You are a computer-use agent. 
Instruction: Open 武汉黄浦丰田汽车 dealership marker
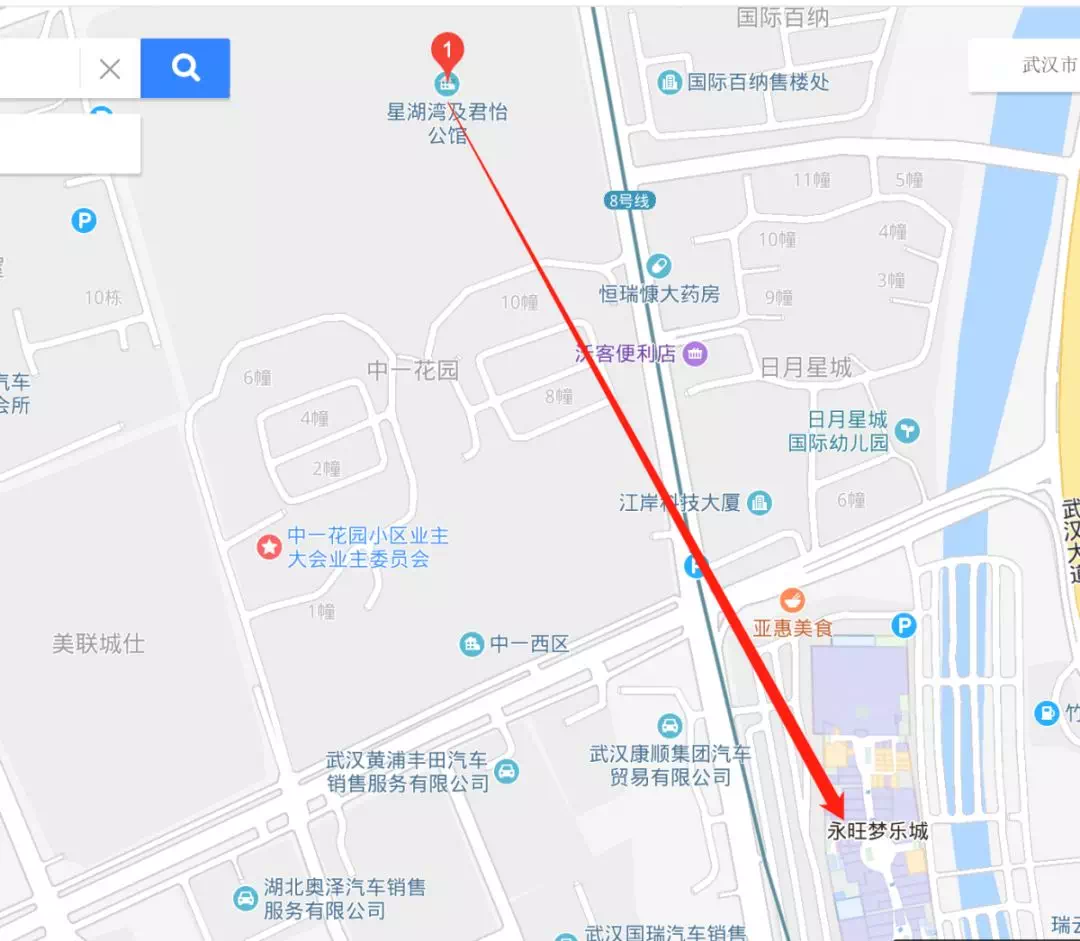tap(507, 771)
